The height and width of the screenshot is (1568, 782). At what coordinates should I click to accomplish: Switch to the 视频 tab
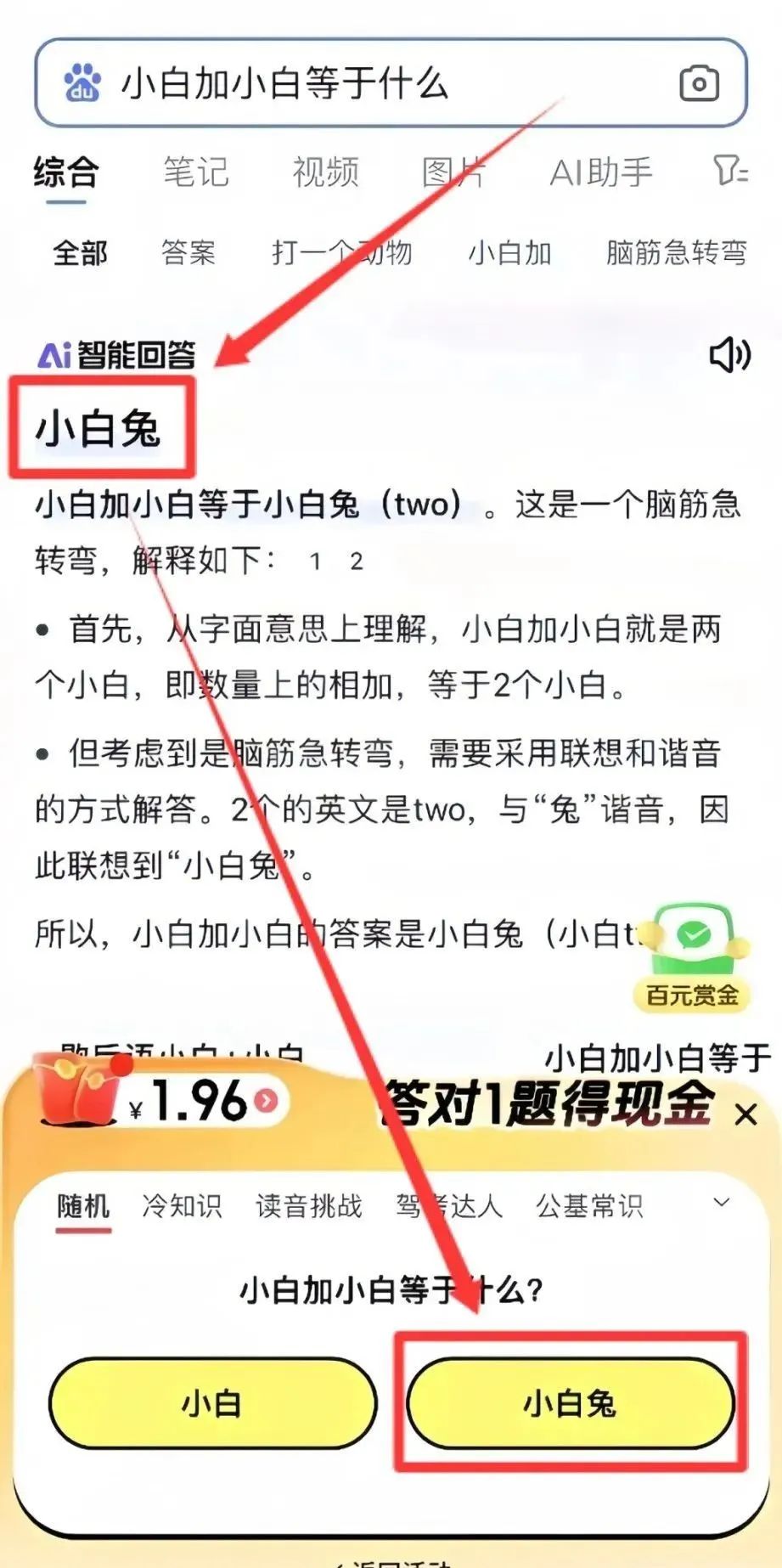(x=326, y=172)
